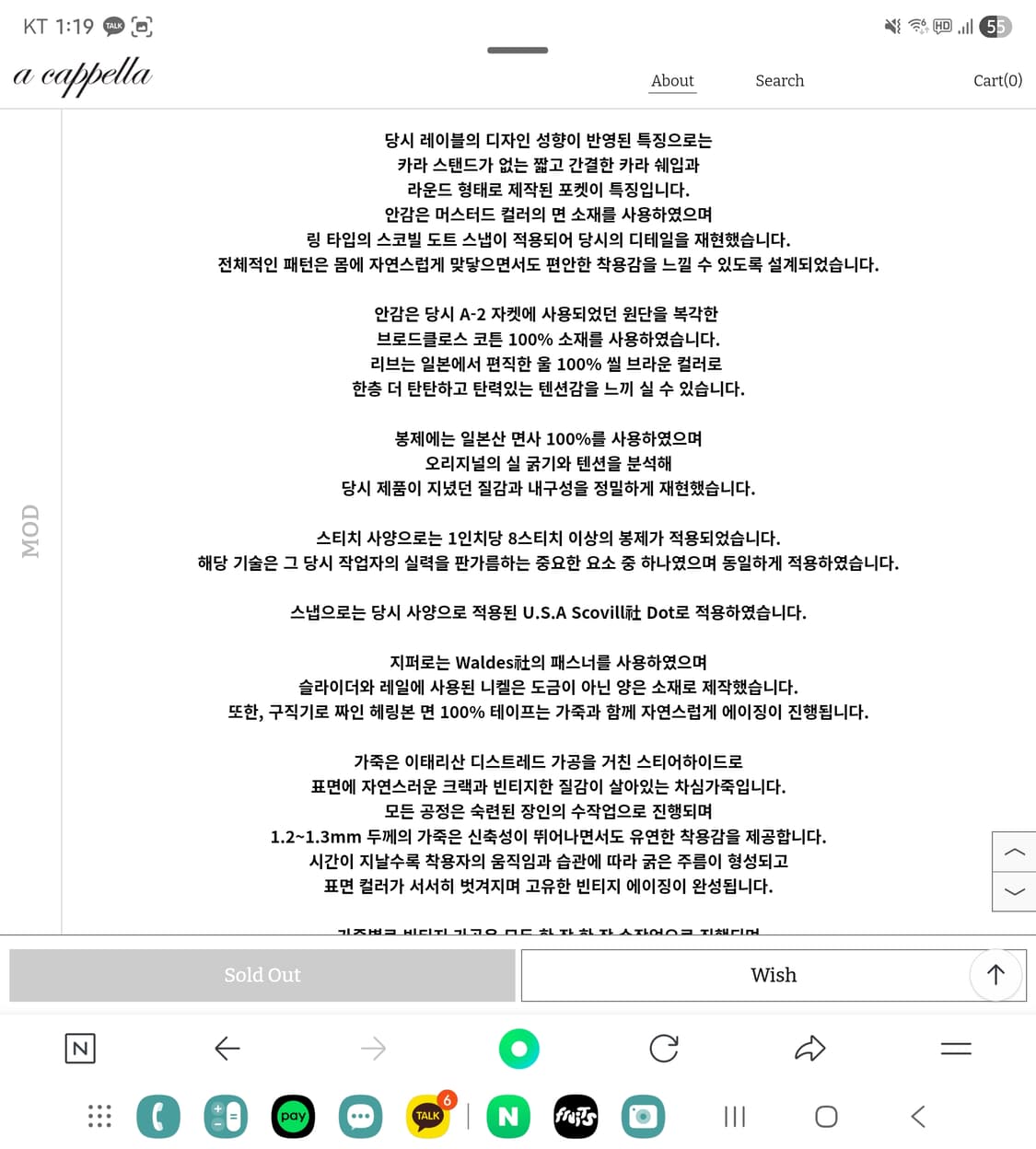Screen dimensions: 1036x1149
Task: Open the green Messages app
Action: pyautogui.click(x=360, y=1117)
